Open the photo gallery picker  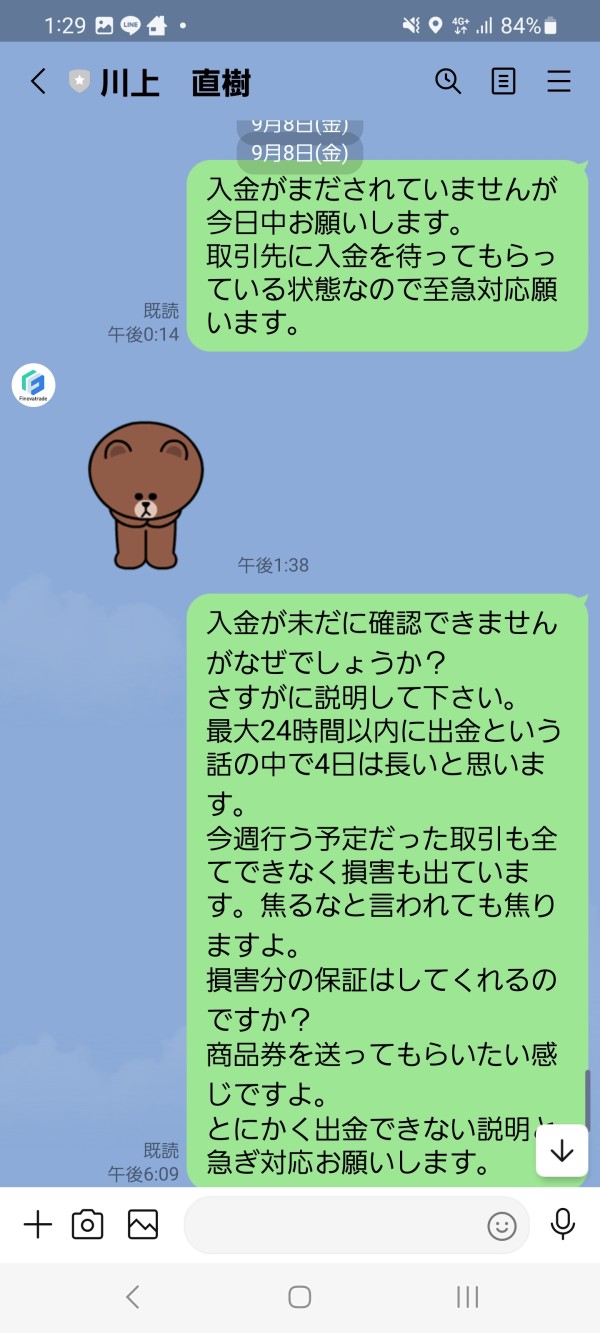coord(143,1224)
